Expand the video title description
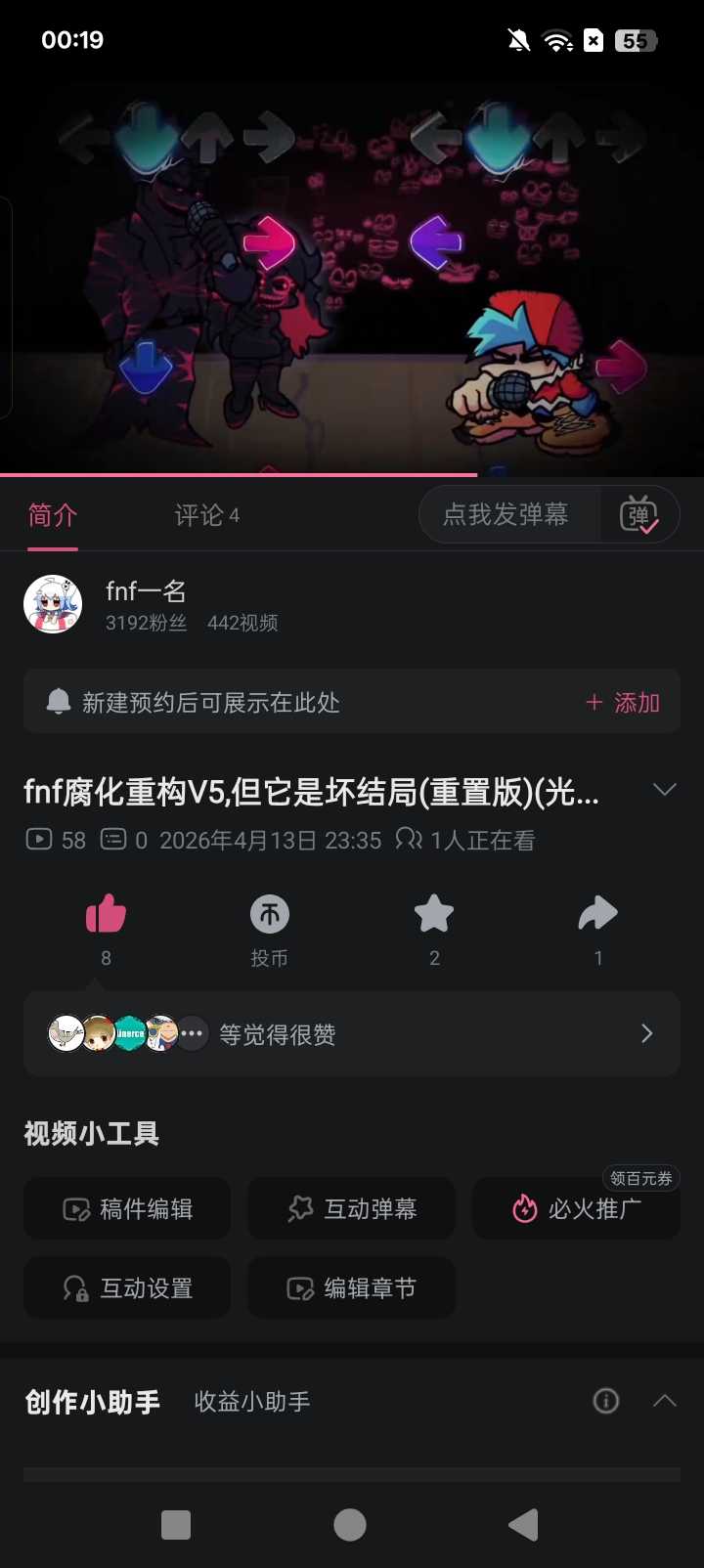 click(x=665, y=790)
